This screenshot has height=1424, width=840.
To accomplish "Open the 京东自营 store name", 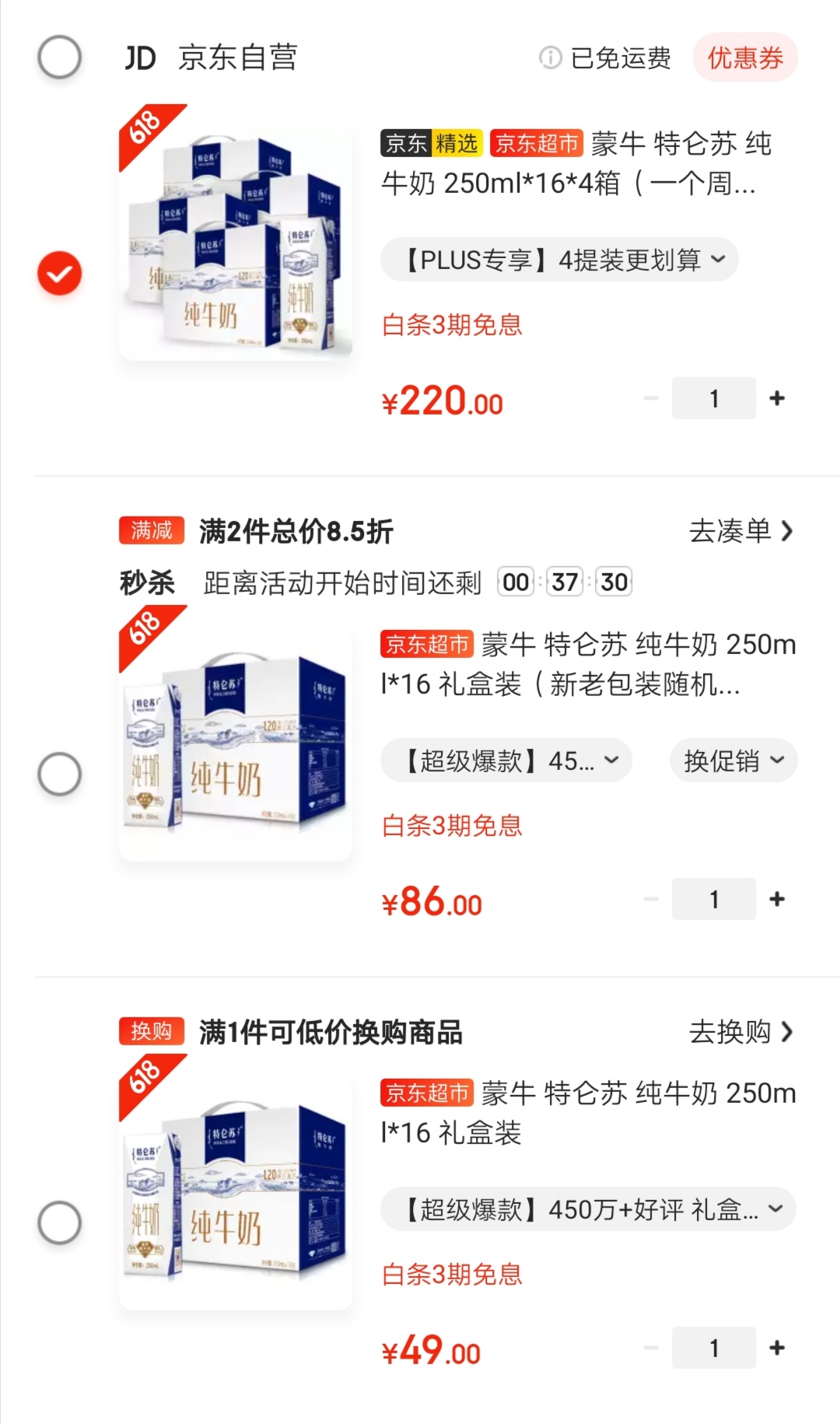I will (x=237, y=58).
